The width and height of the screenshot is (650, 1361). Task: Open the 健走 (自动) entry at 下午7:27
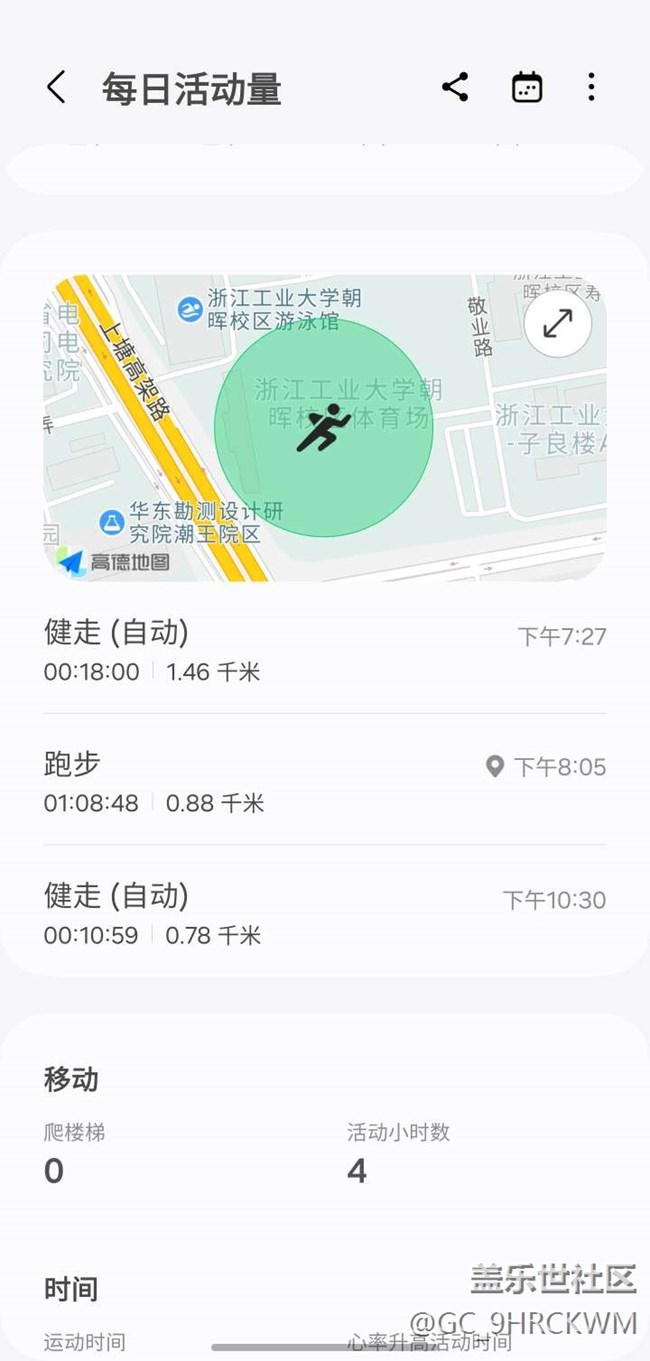click(x=324, y=650)
